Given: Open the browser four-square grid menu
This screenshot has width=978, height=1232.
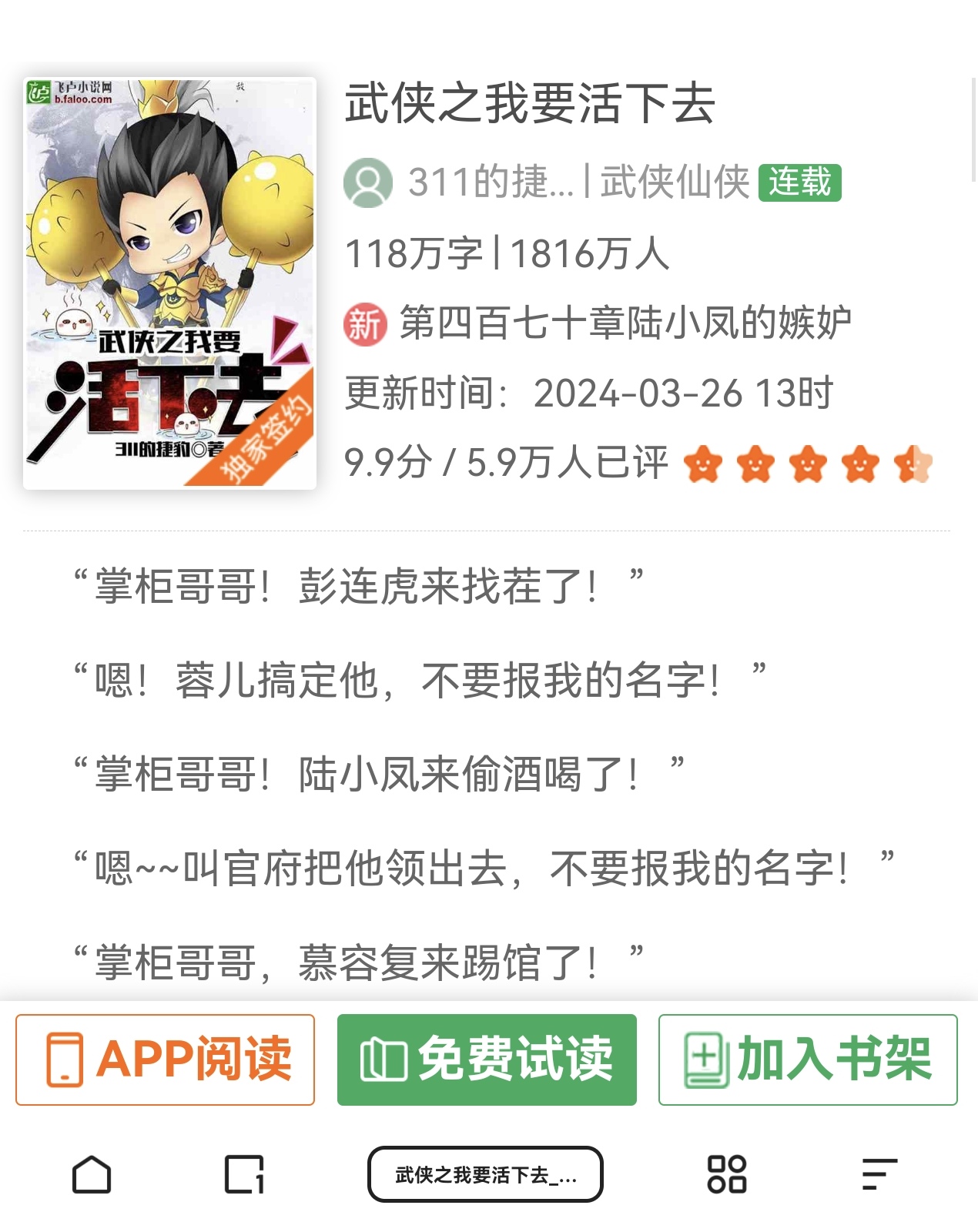Looking at the screenshot, I should [x=726, y=1175].
